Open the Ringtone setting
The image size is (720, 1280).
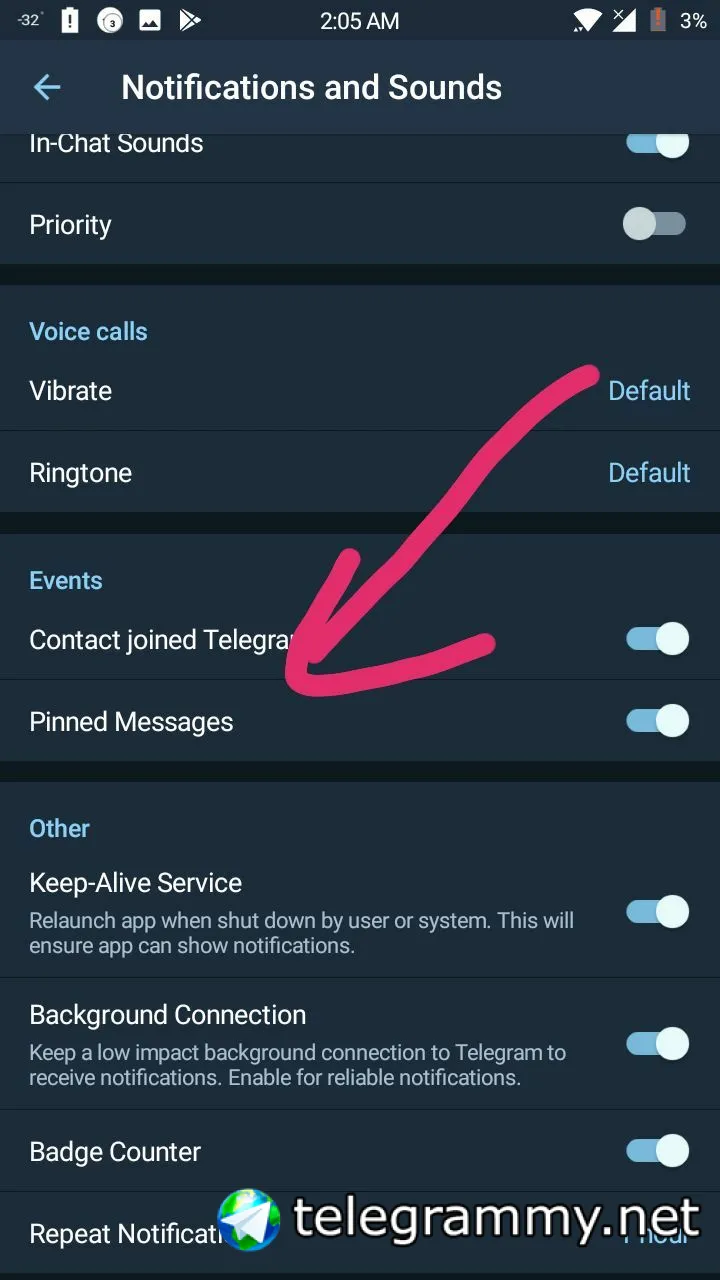[x=360, y=473]
